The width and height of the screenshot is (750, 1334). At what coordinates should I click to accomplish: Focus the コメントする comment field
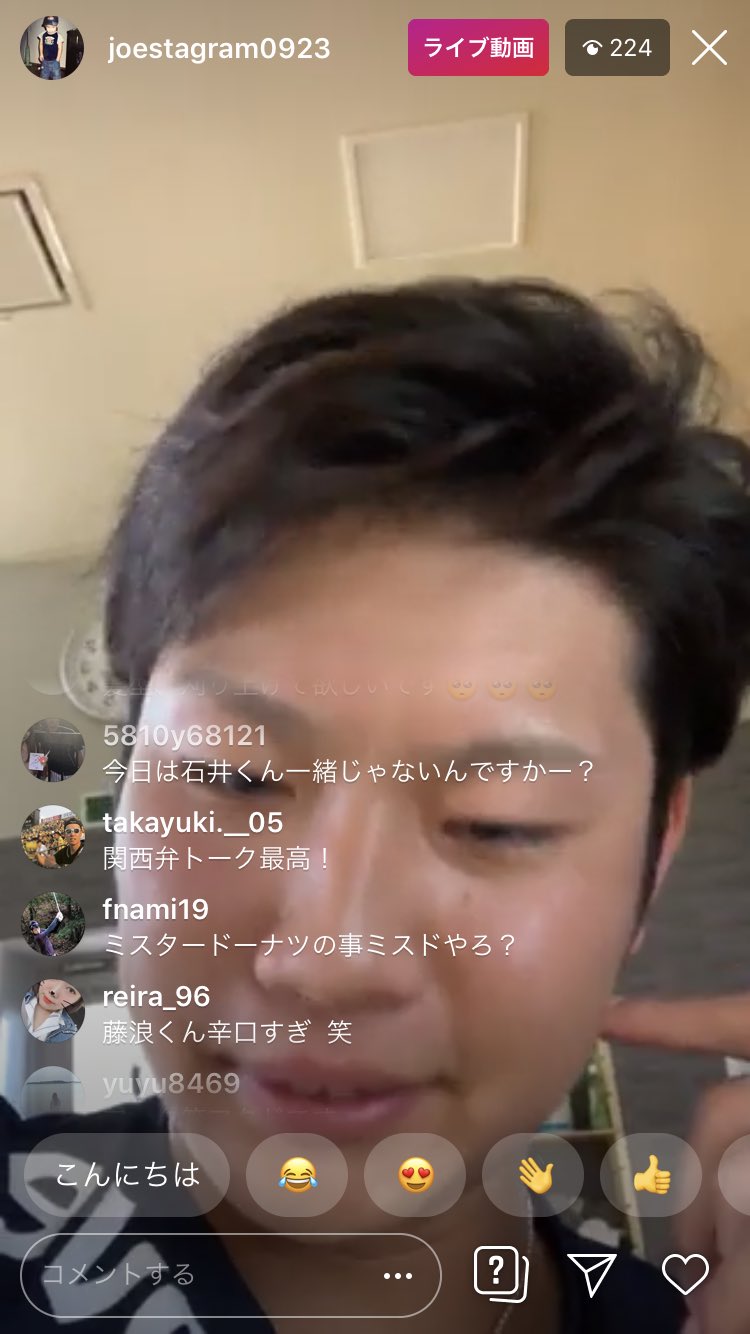coord(231,1275)
